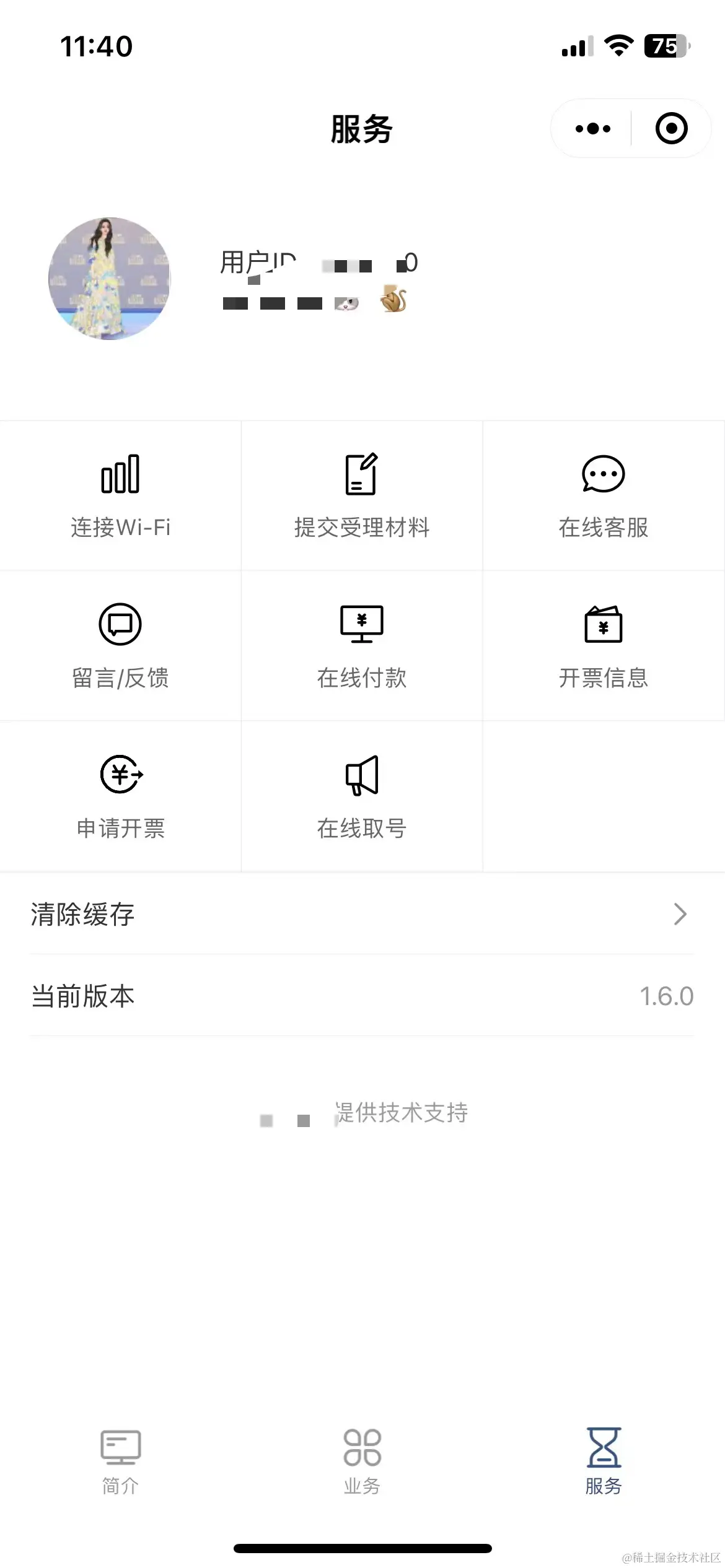Open 清除缓存 to clear cache
This screenshot has width=725, height=1568.
pyautogui.click(x=83, y=913)
